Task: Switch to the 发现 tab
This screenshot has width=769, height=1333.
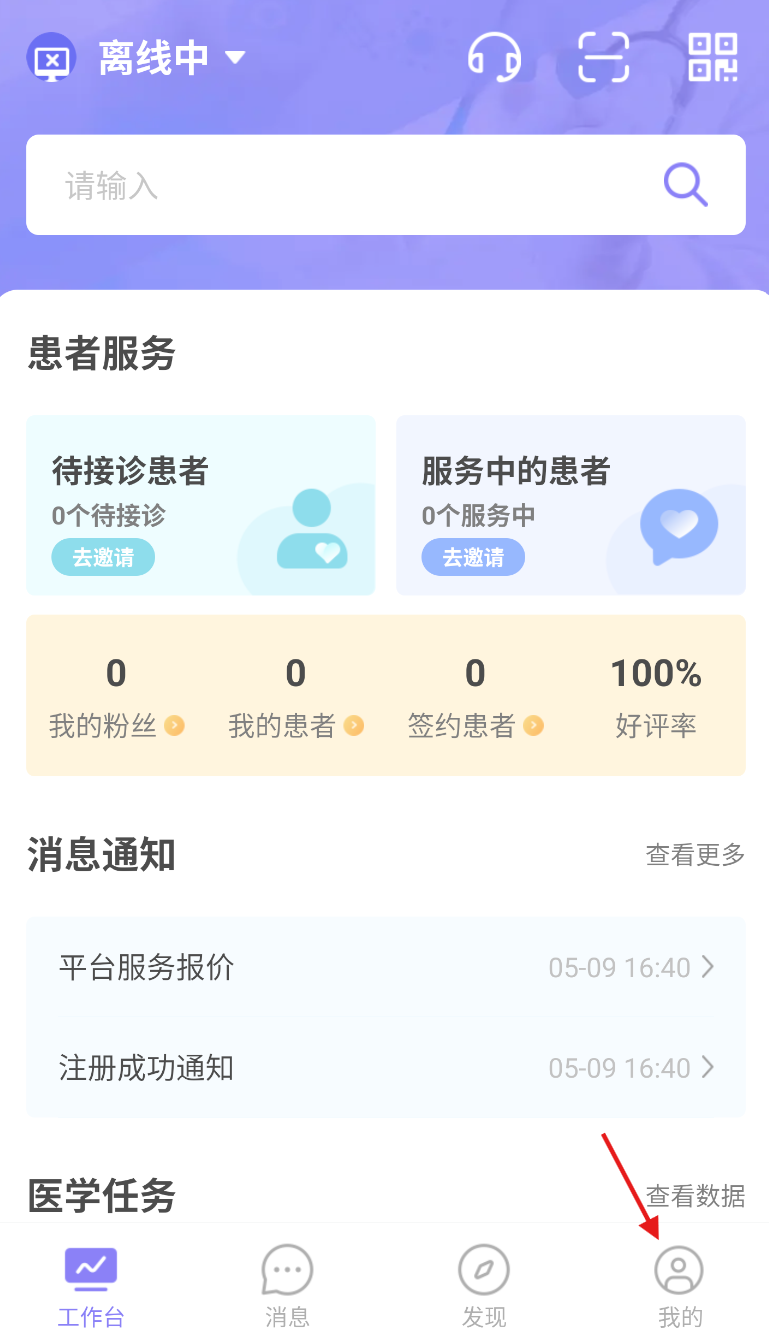Action: click(x=484, y=1286)
